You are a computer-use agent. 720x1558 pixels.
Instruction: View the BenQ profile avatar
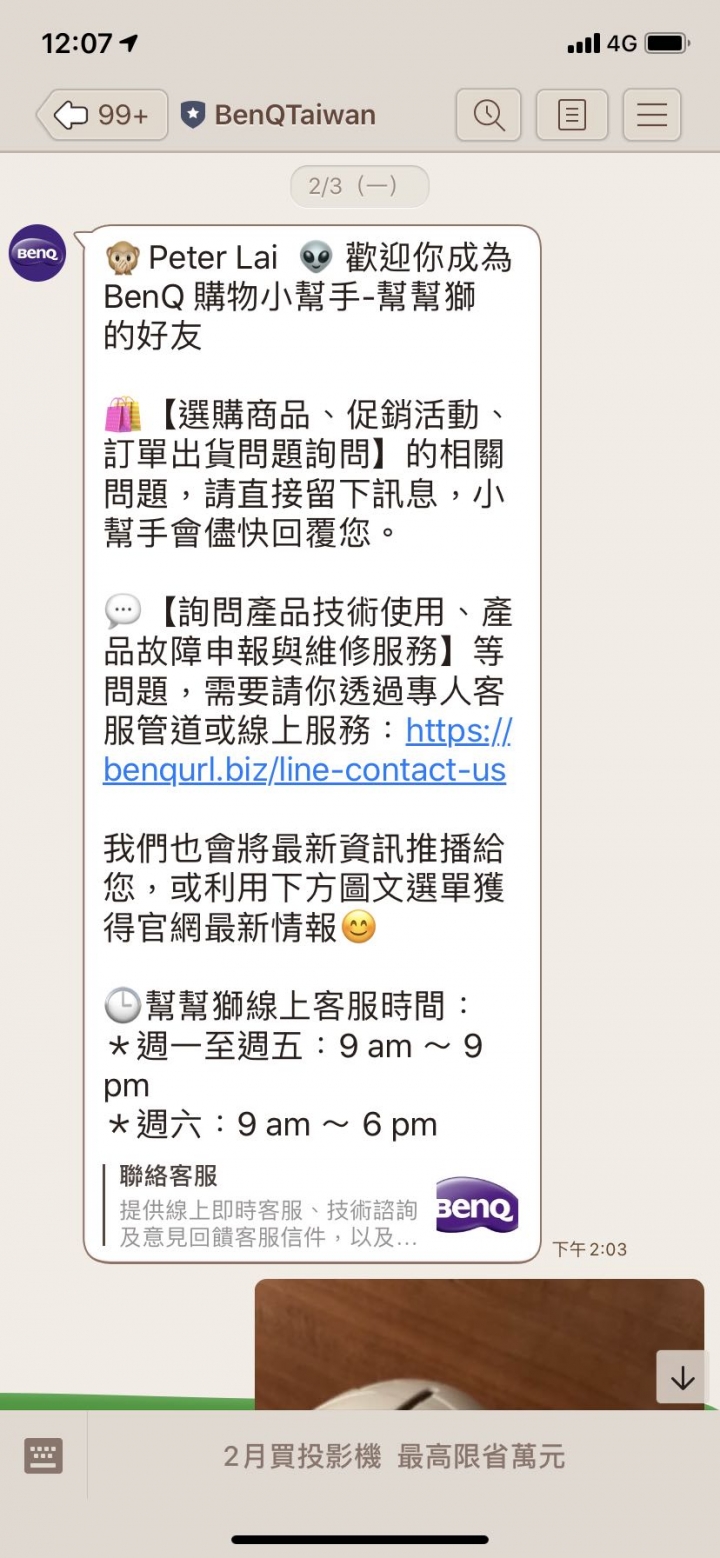point(38,253)
